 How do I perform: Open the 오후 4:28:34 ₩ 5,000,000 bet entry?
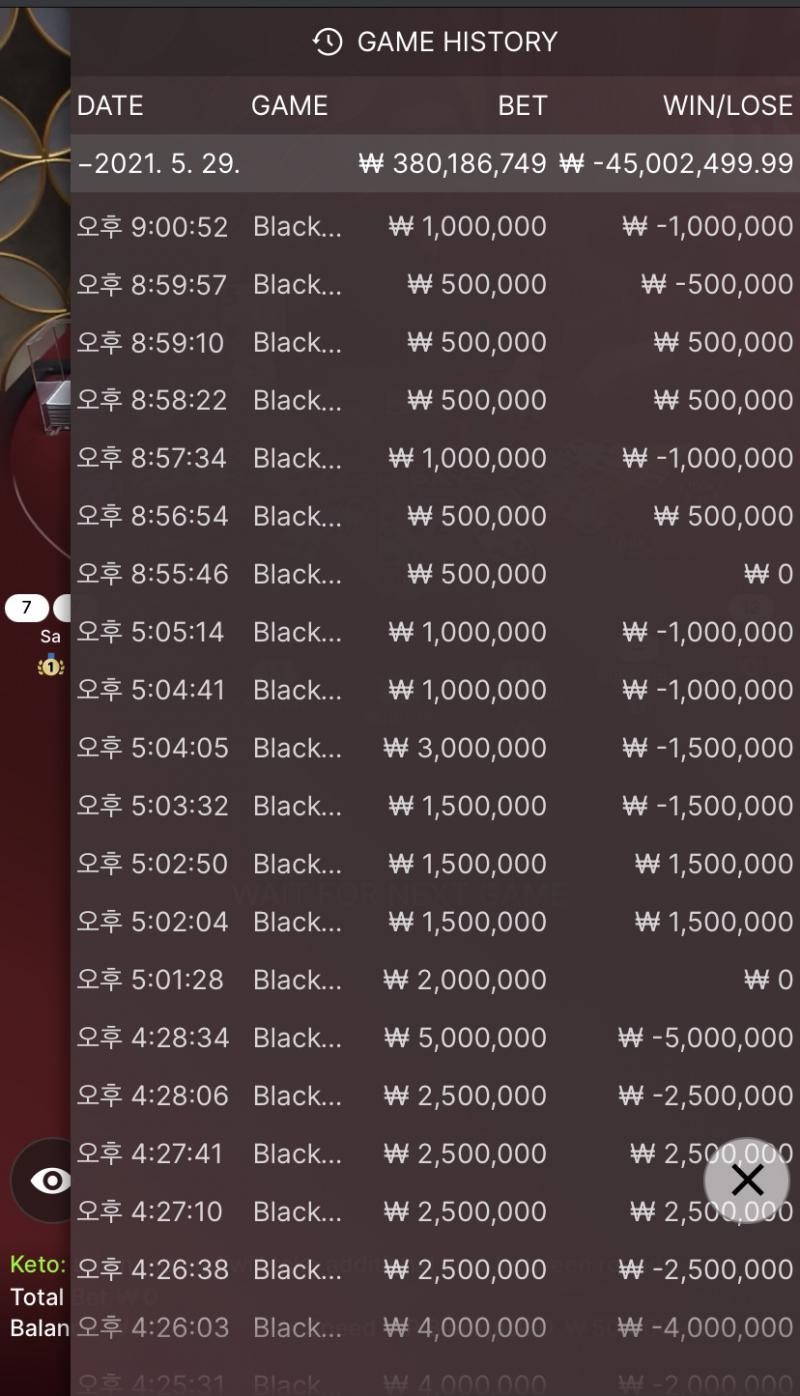point(435,1039)
